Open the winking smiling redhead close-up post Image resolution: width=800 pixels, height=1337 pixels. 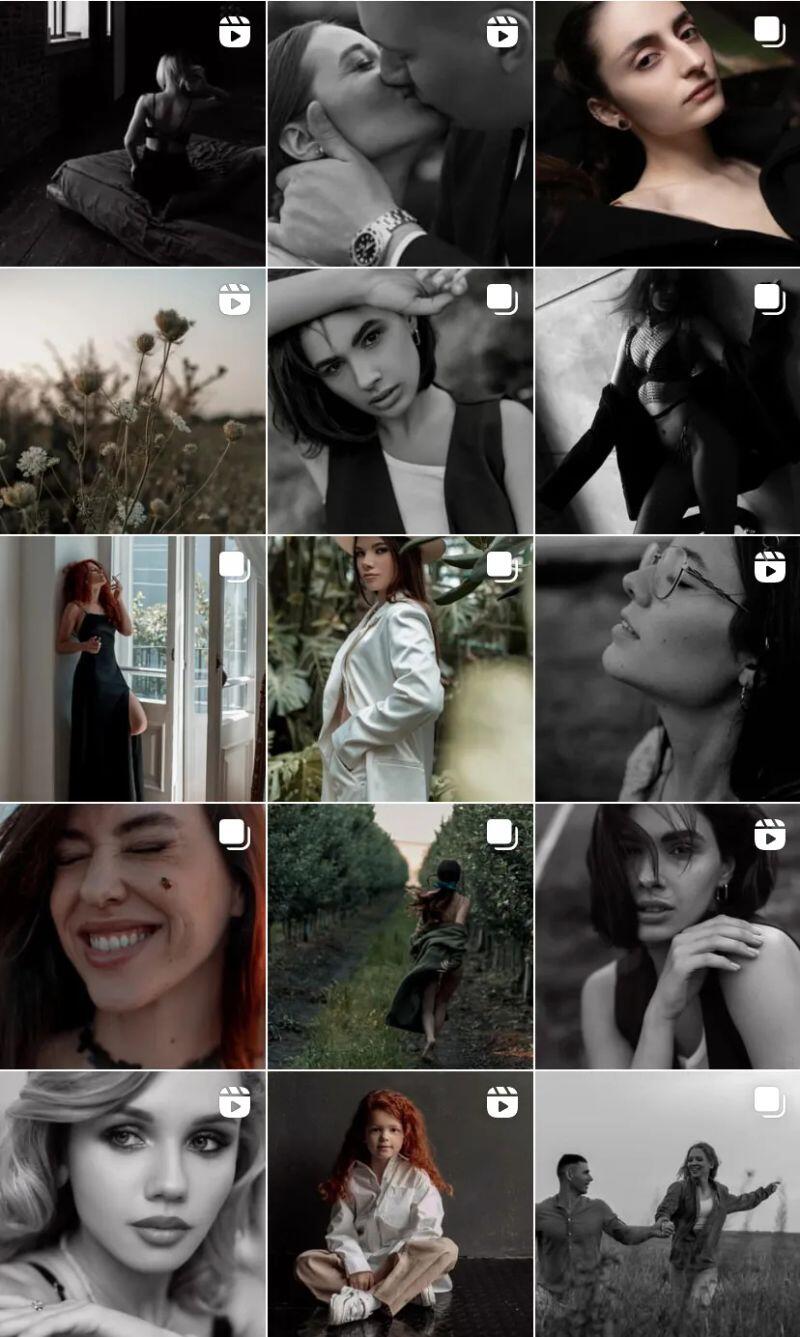(132, 936)
